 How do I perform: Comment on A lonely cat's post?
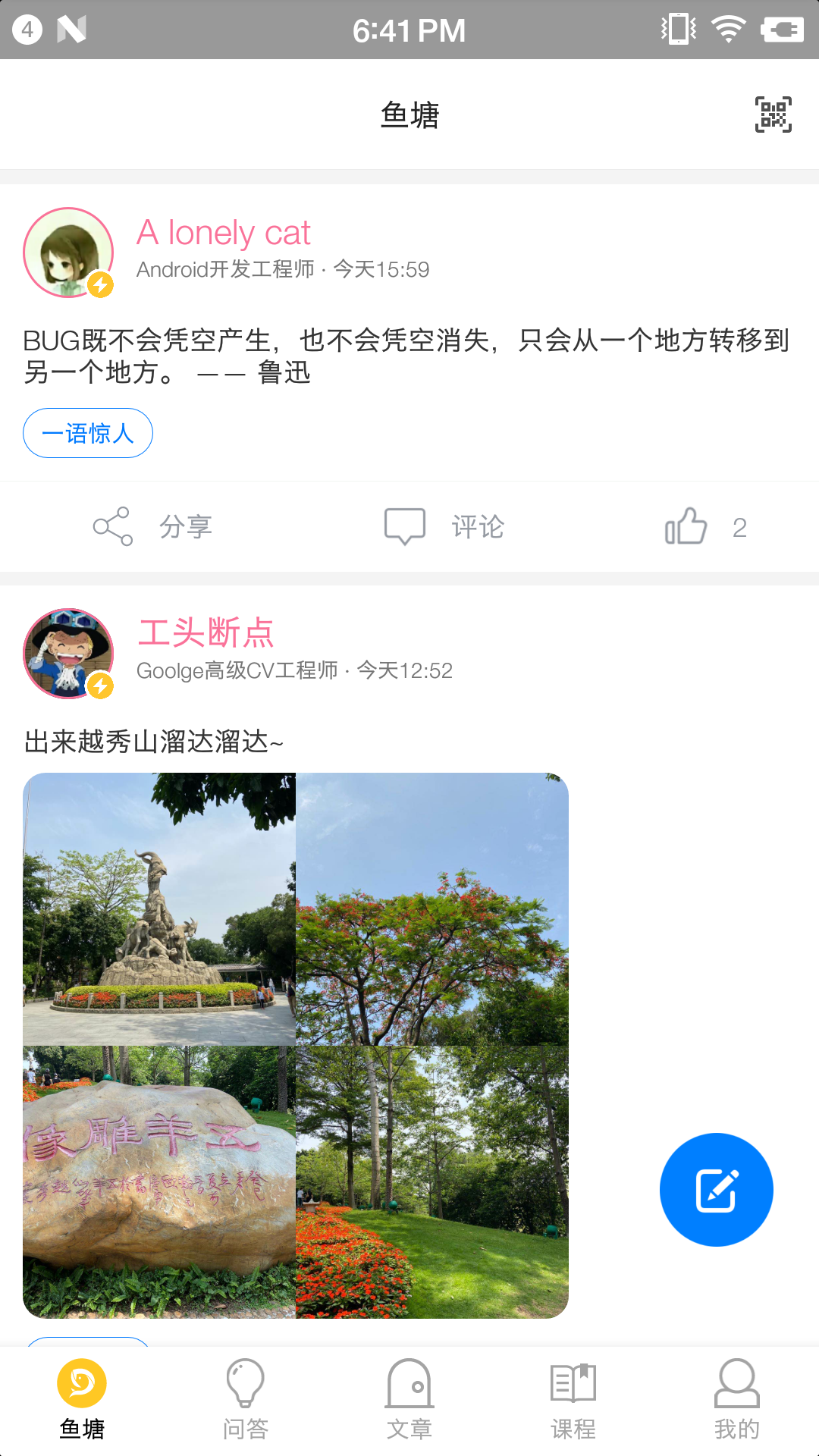tap(444, 526)
